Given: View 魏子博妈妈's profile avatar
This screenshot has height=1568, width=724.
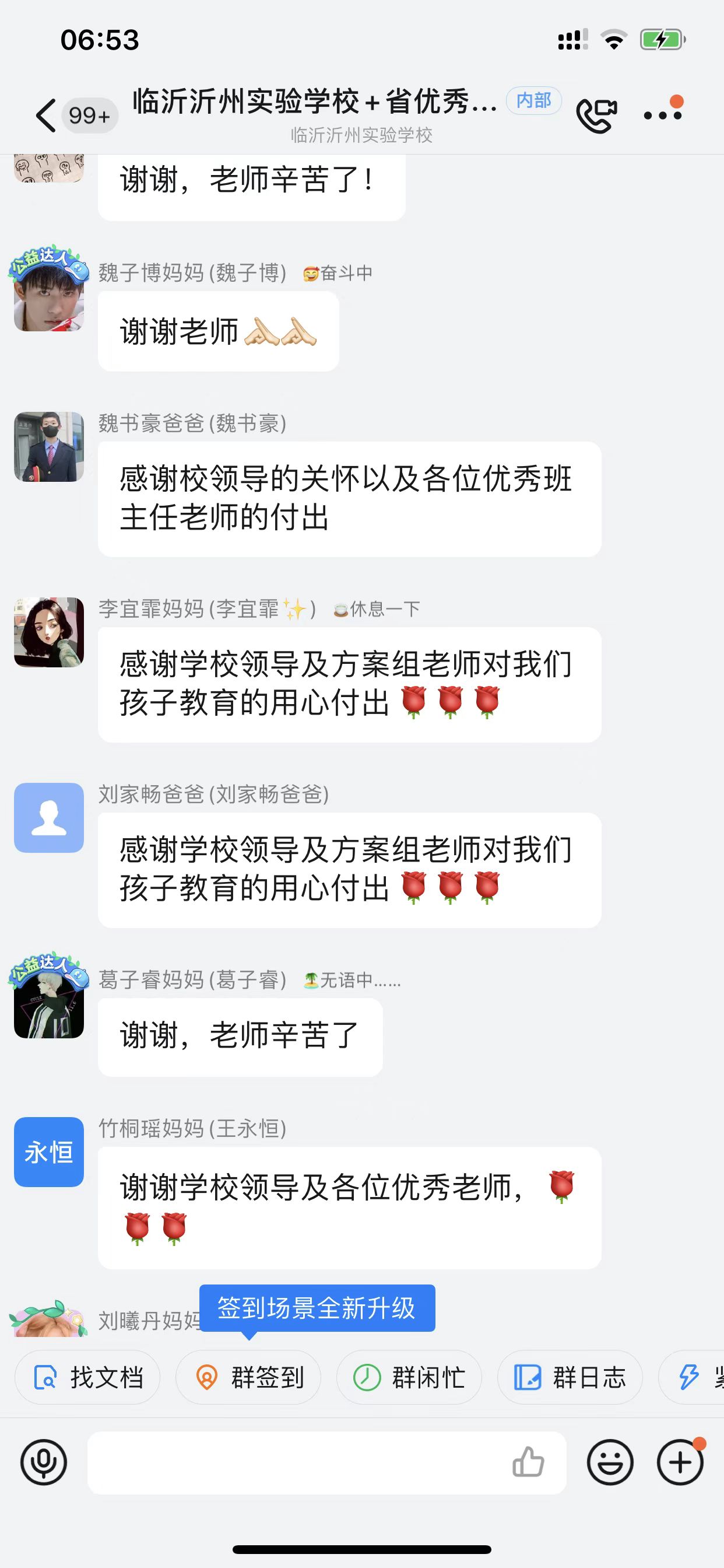Looking at the screenshot, I should [48, 296].
